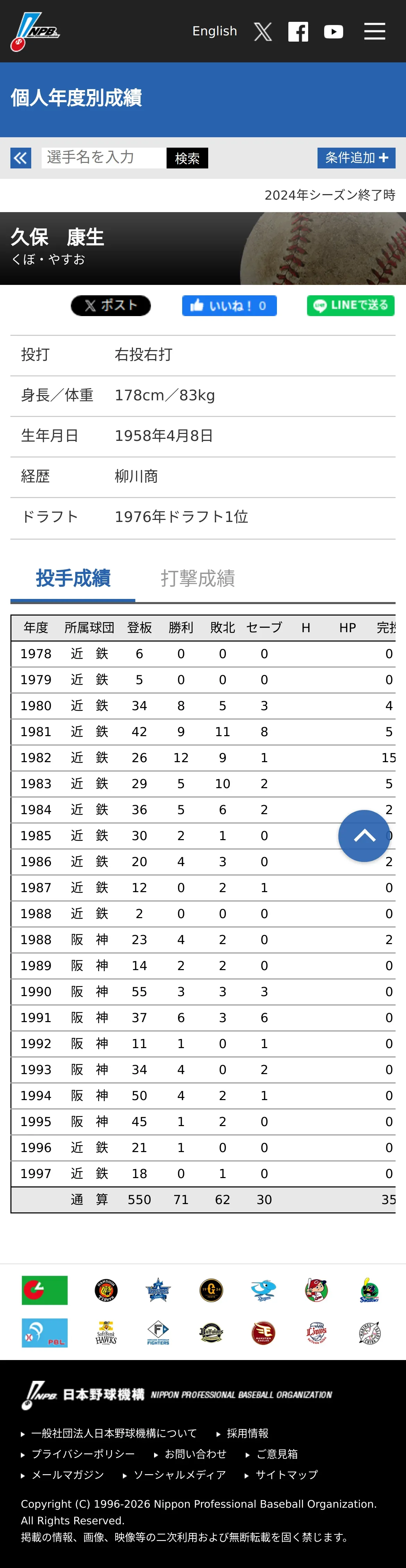The image size is (406, 1568).
Task: Send this page via LINEで送る
Action: 350,306
